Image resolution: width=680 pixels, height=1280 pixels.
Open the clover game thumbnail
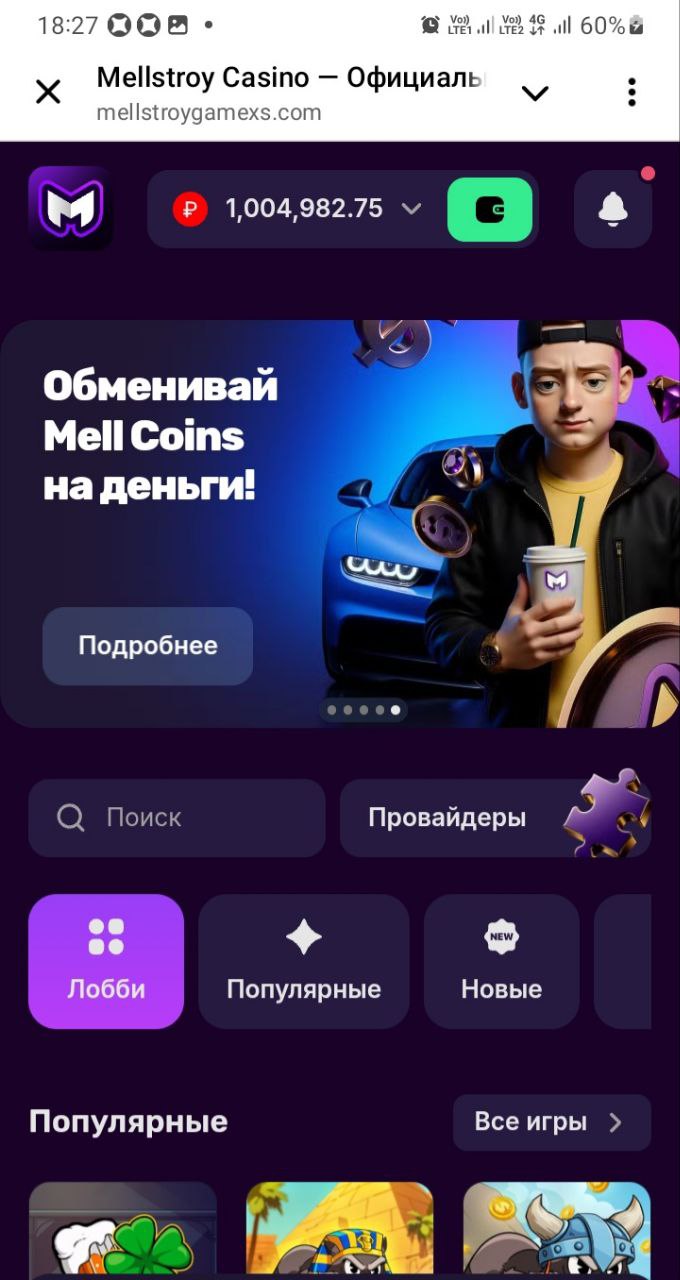[123, 1230]
